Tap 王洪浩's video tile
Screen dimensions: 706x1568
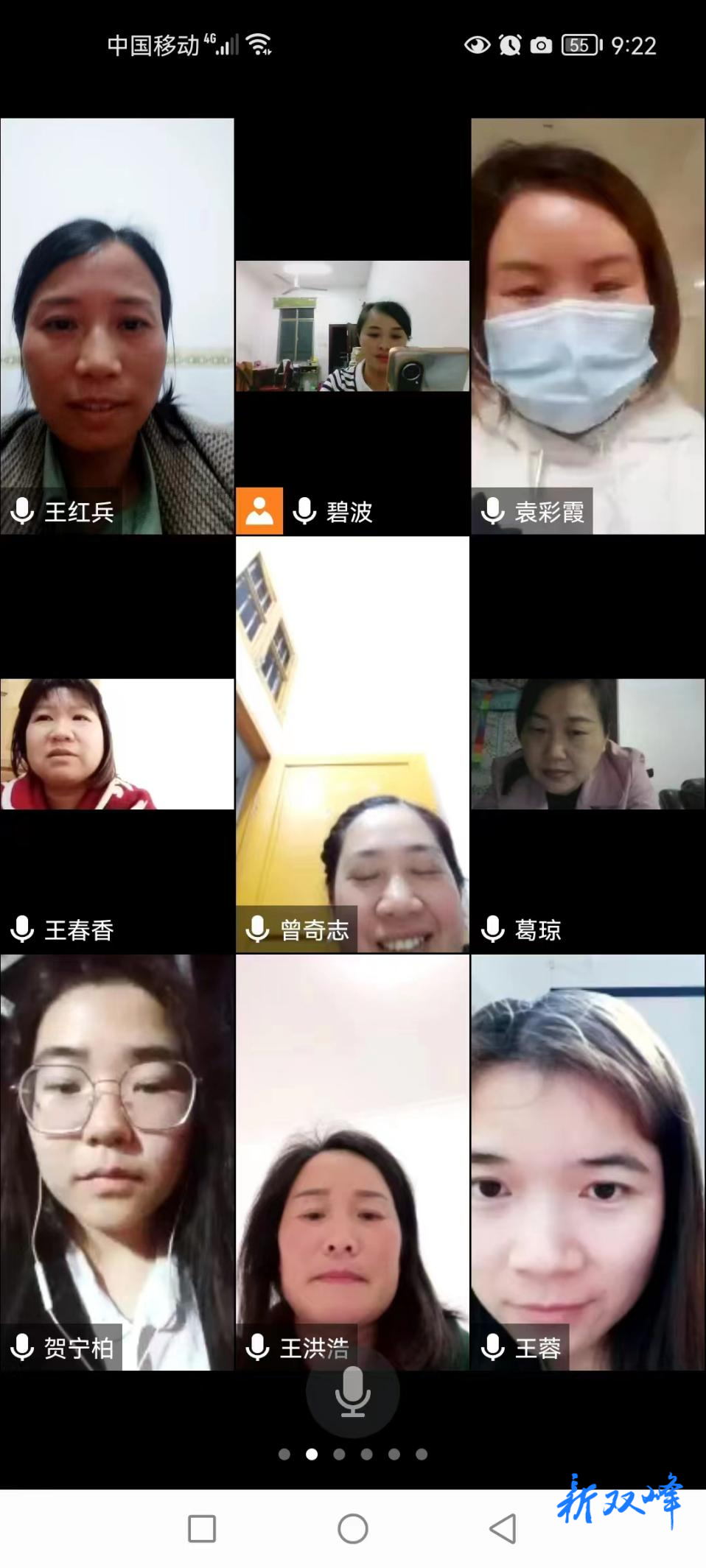(352, 1161)
